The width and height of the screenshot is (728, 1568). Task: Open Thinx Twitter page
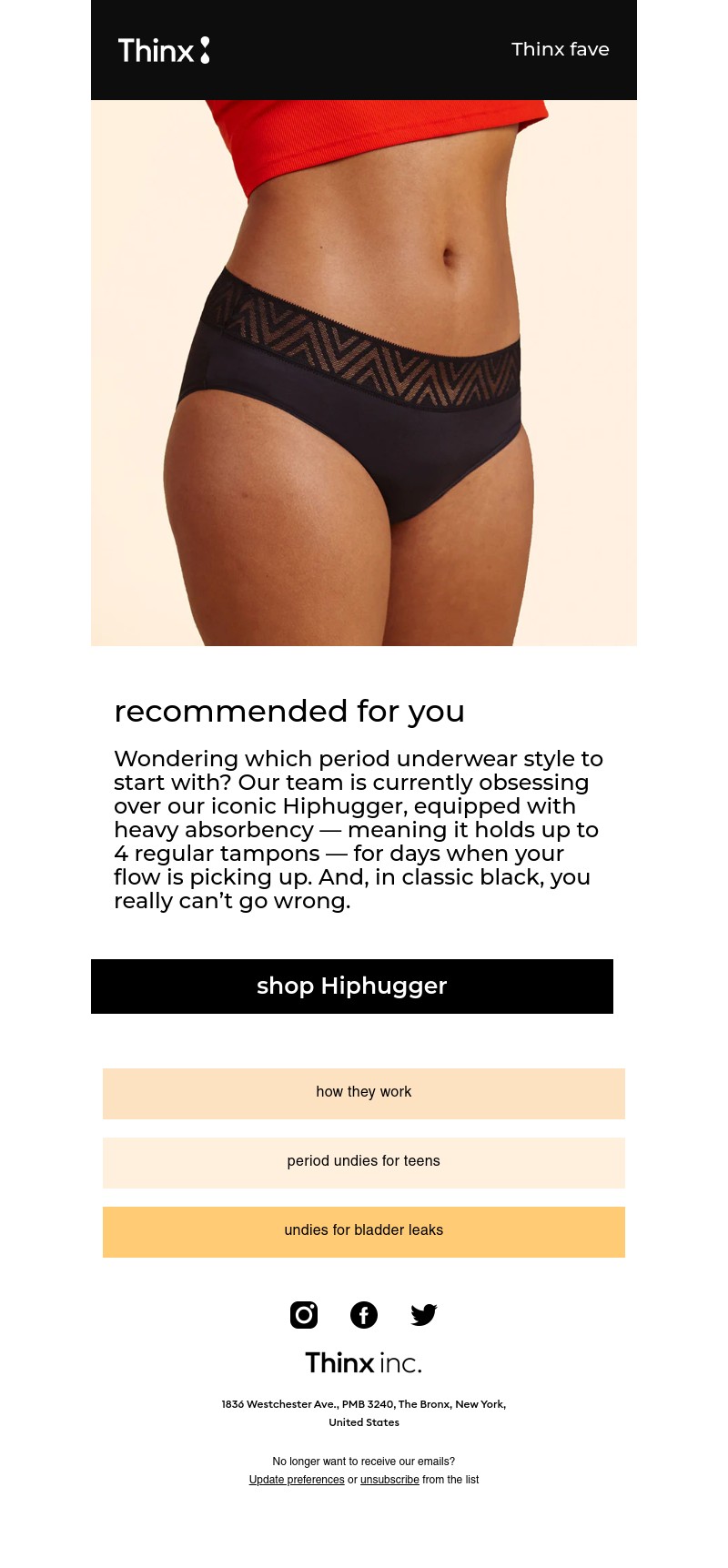(424, 1315)
